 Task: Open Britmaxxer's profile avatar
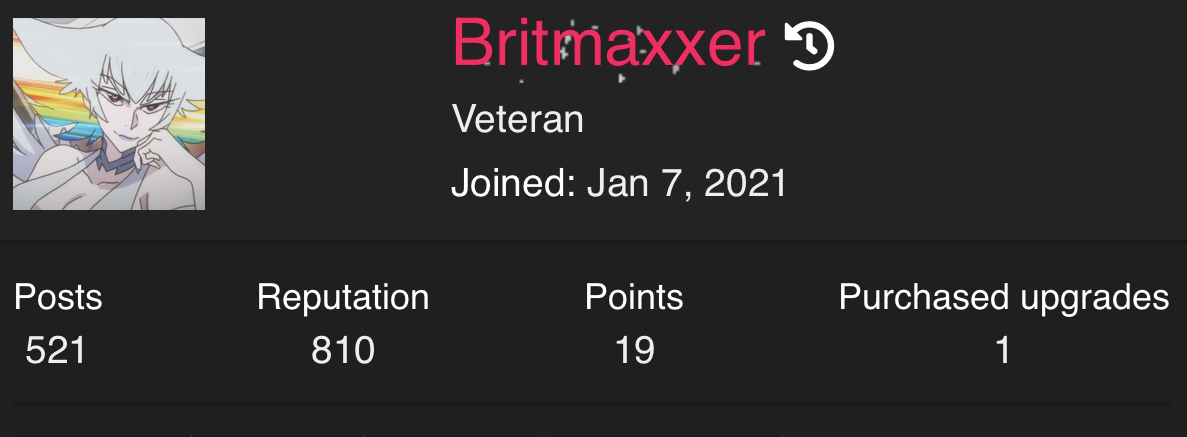click(x=109, y=114)
